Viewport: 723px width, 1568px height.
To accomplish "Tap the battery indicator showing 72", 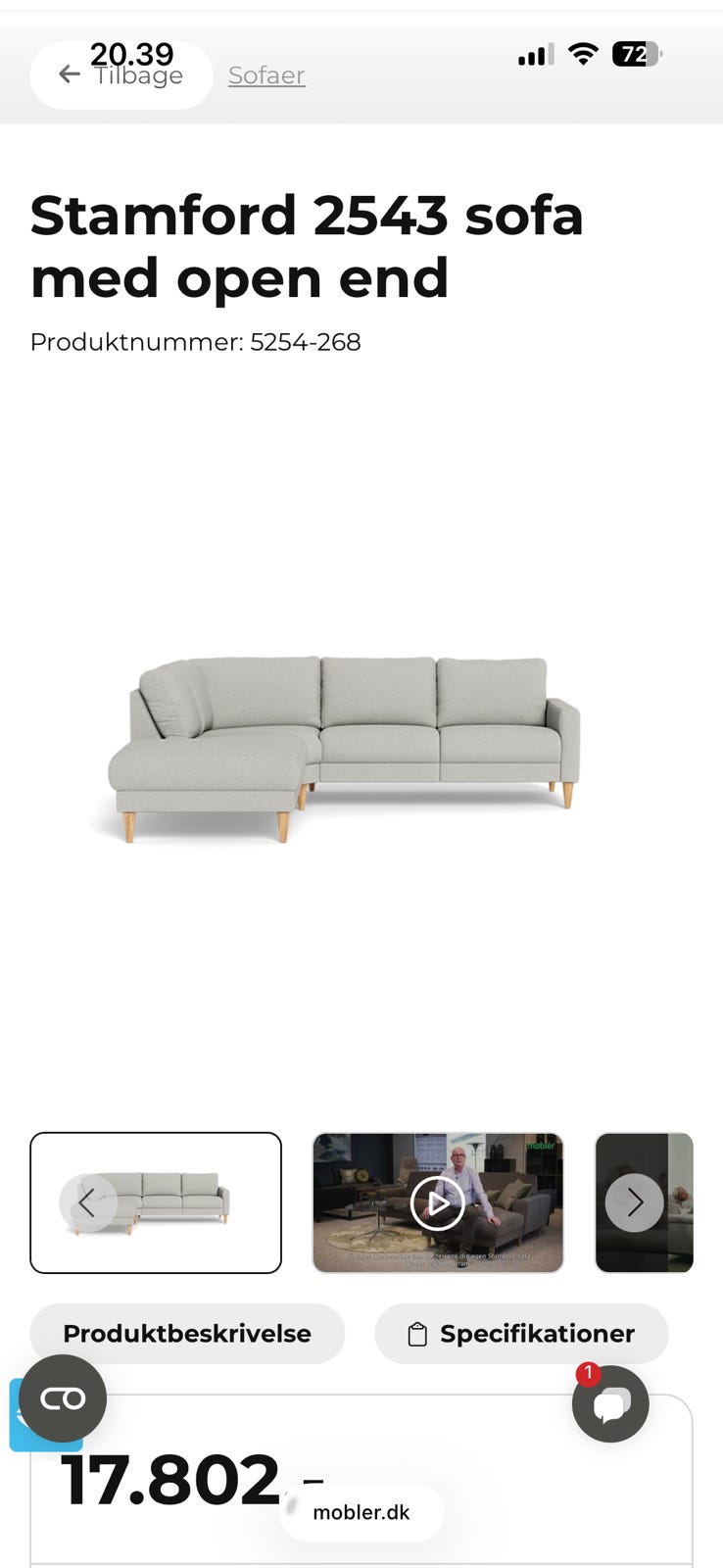I will click(637, 55).
